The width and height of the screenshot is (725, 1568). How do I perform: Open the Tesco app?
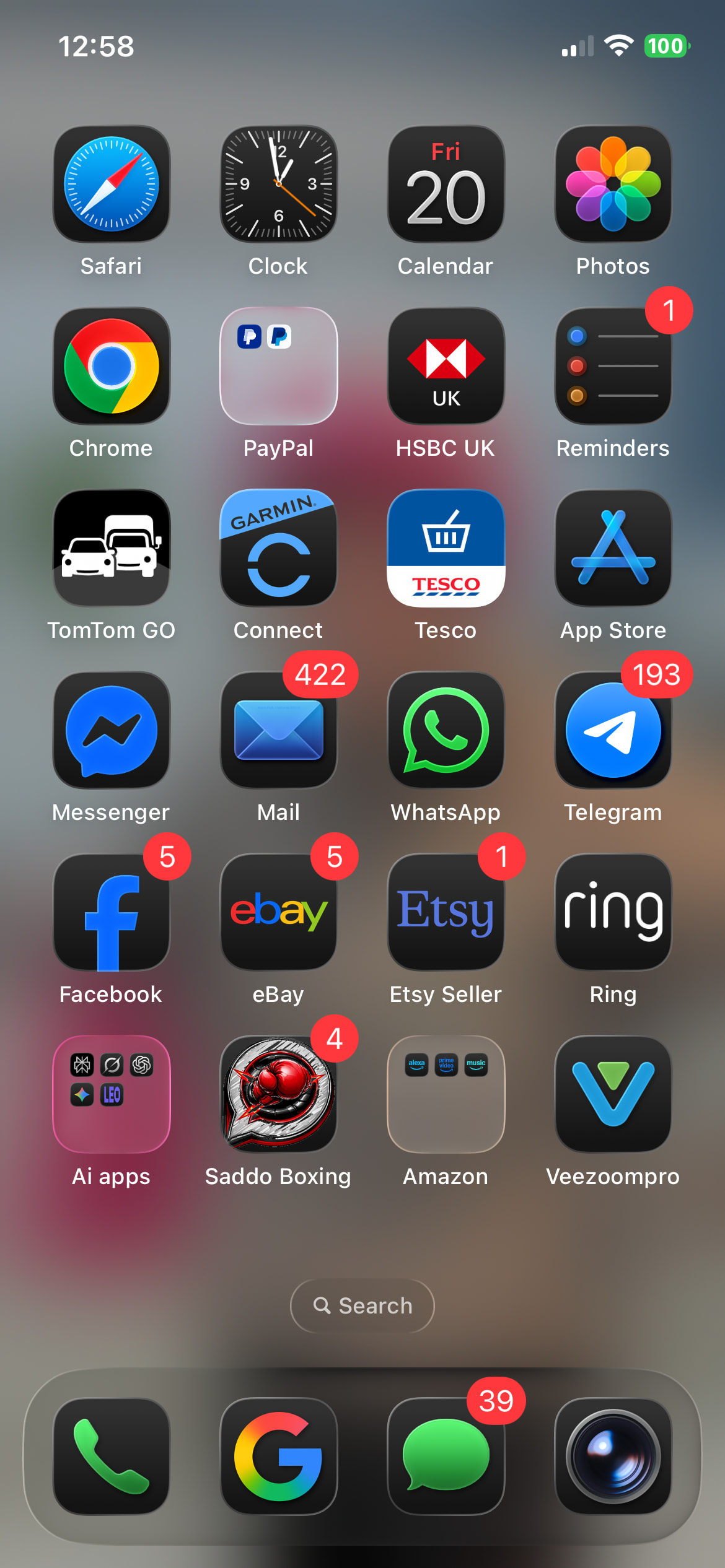tap(446, 548)
